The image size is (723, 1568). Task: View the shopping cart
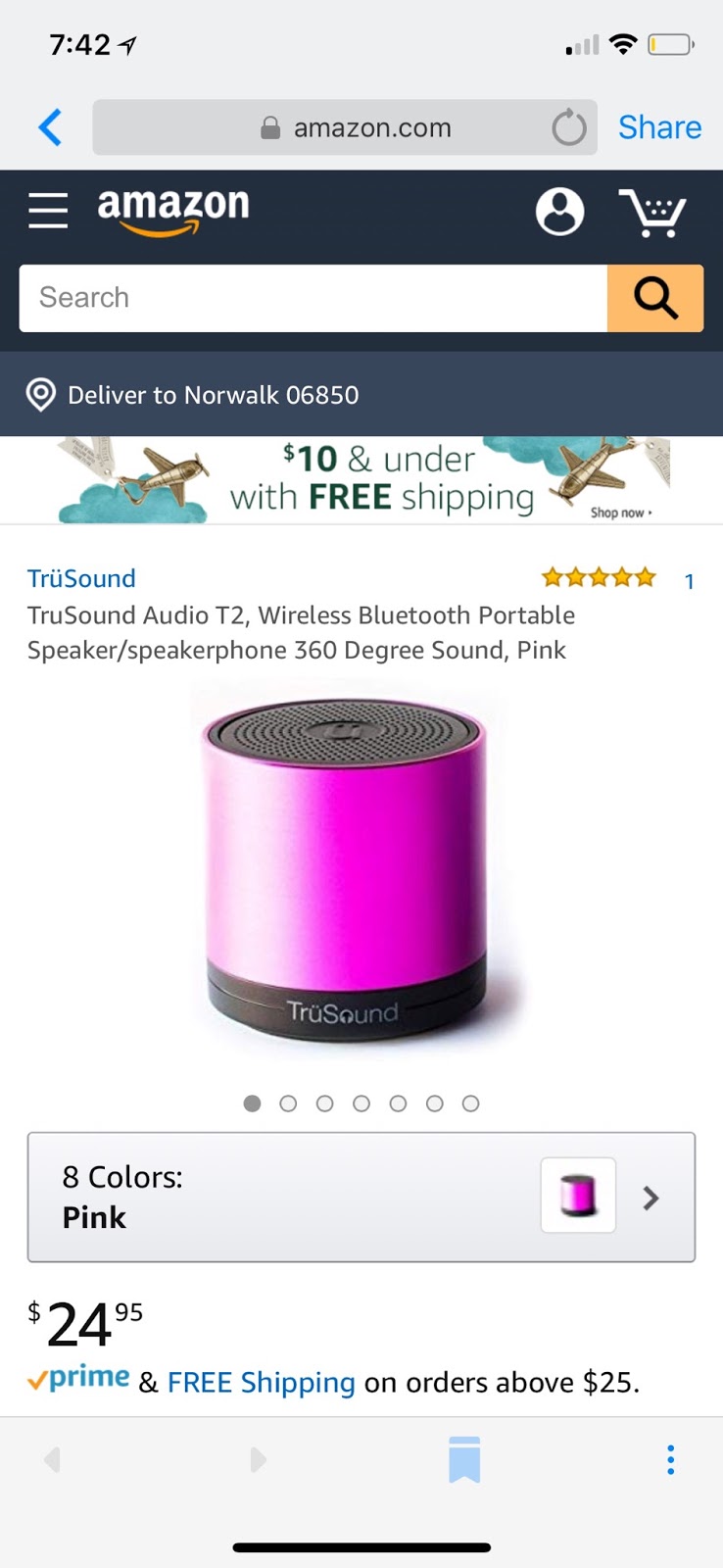652,212
